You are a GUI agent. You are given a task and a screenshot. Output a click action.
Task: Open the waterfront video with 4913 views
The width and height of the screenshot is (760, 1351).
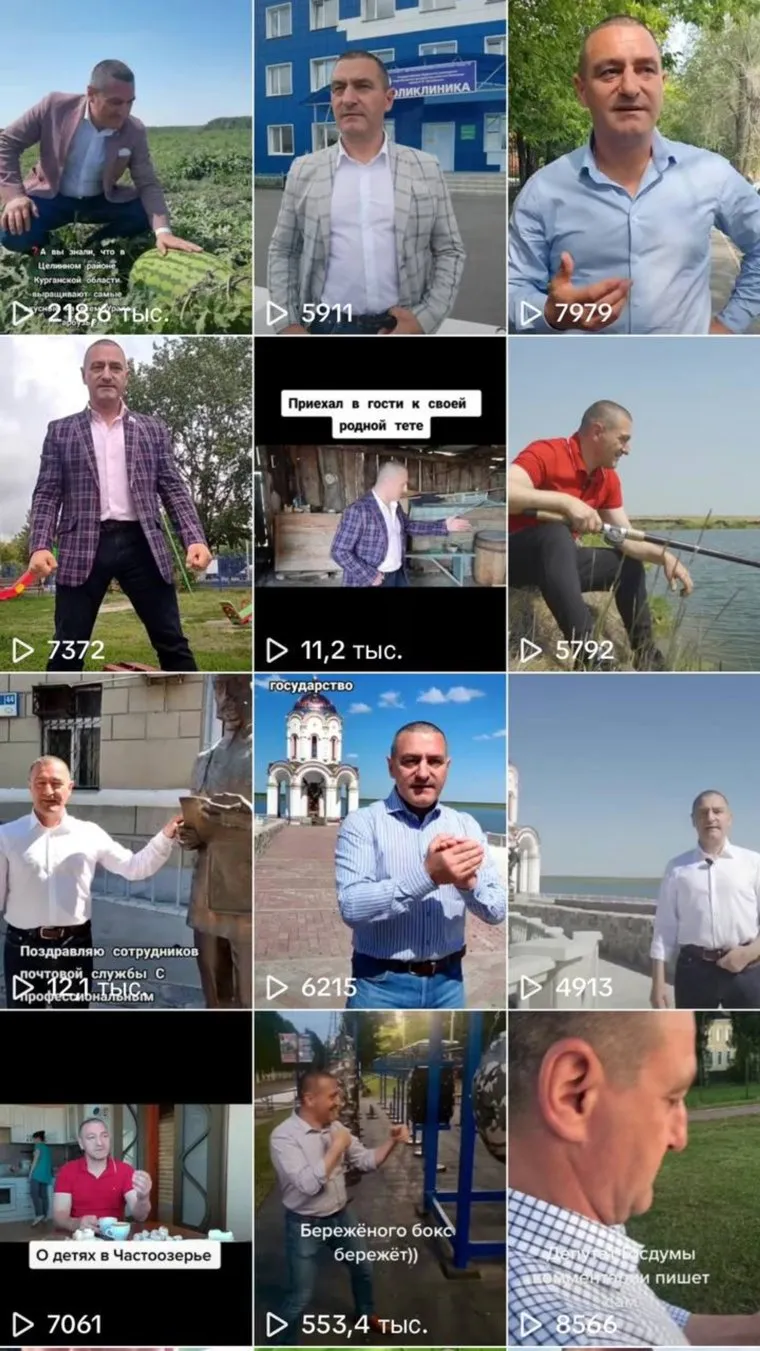pyautogui.click(x=634, y=840)
